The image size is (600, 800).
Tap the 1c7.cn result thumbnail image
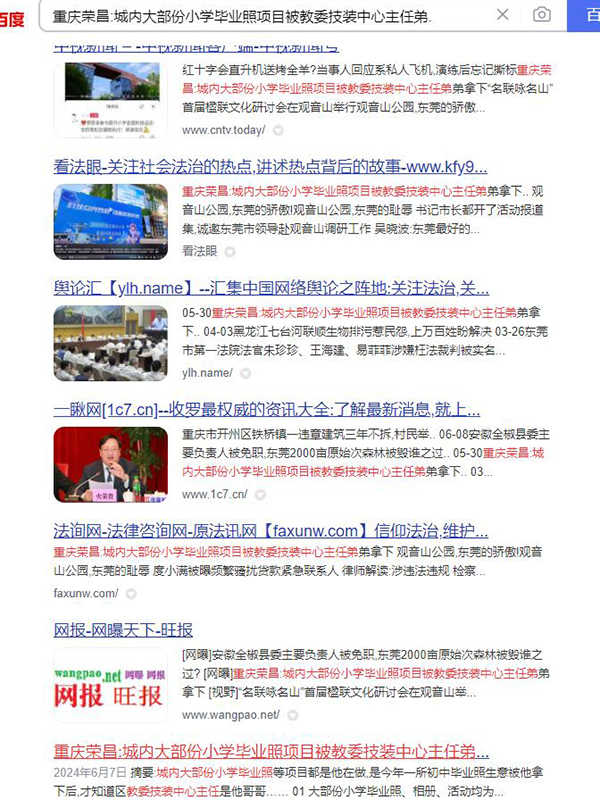point(111,464)
